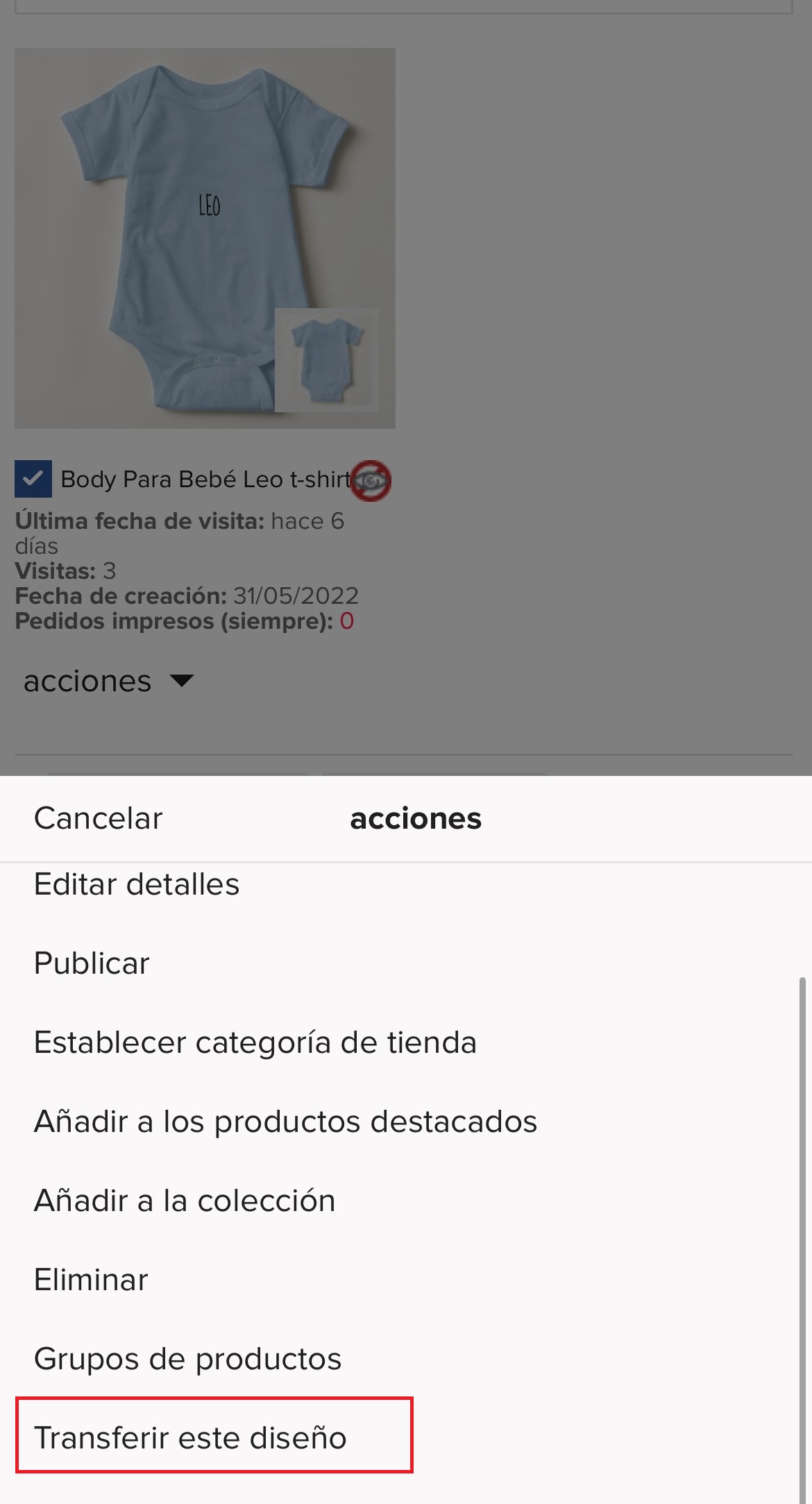This screenshot has height=1504, width=812.
Task: Select Publicar from the actions list
Action: pos(92,963)
